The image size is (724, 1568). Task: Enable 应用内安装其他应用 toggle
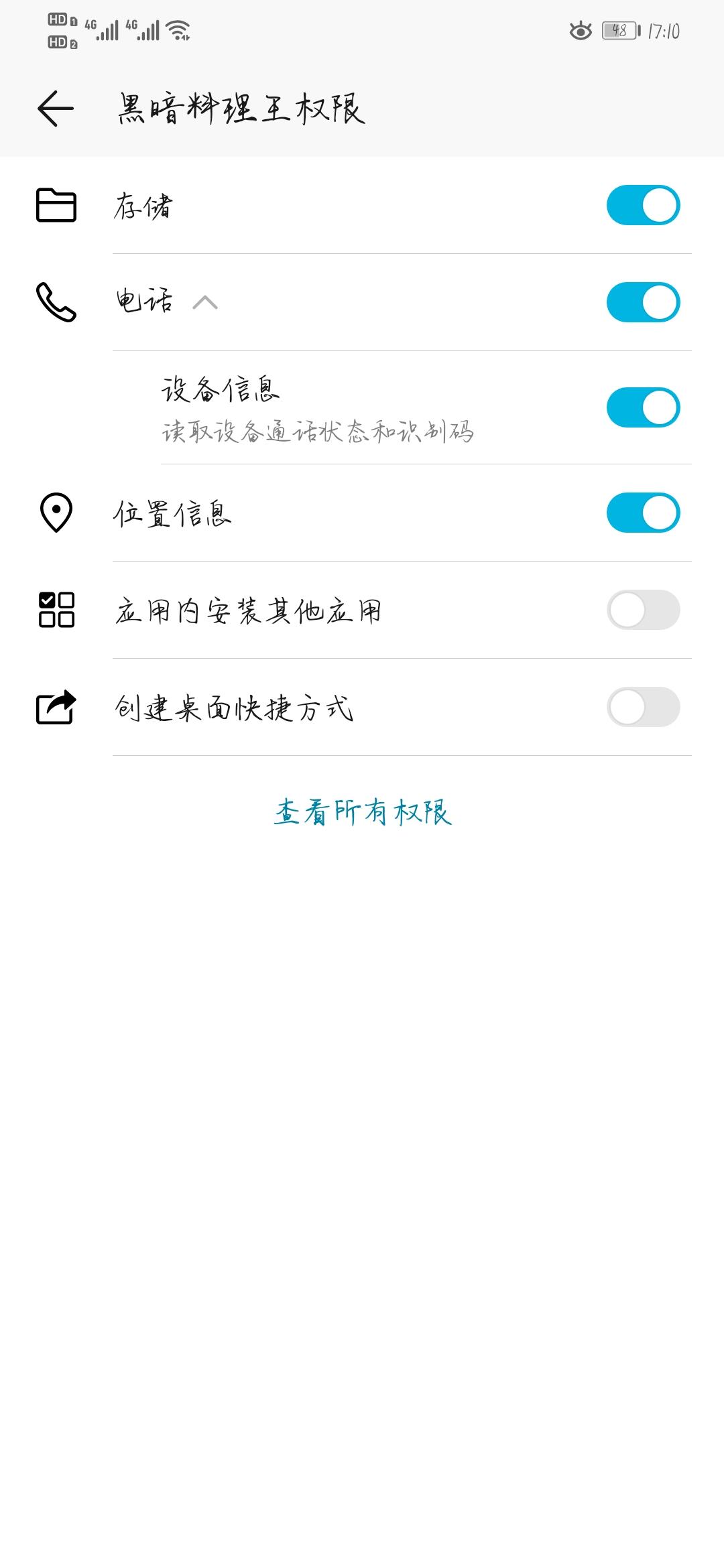click(x=643, y=610)
